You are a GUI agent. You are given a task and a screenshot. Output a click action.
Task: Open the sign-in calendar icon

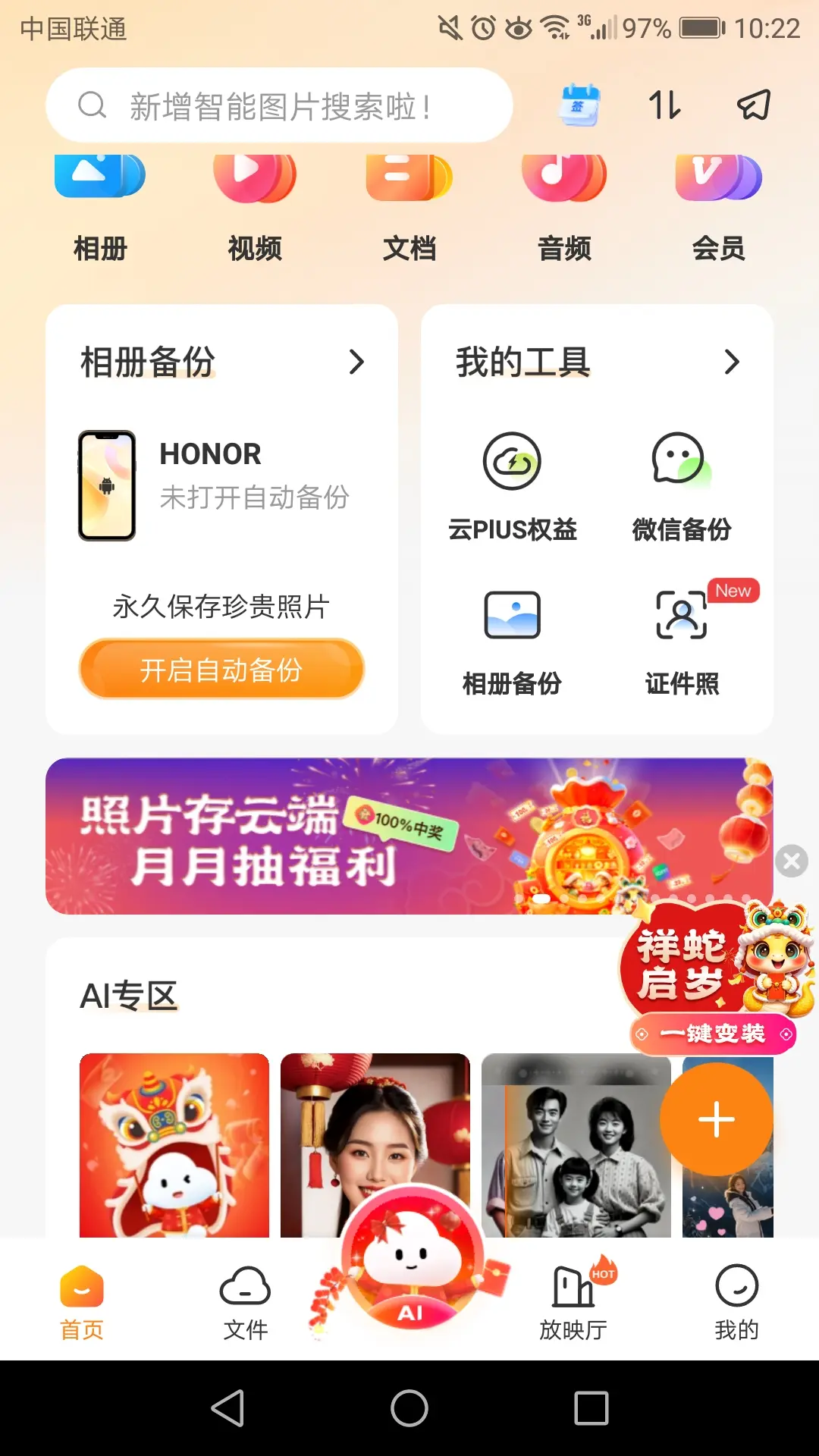pos(579,105)
